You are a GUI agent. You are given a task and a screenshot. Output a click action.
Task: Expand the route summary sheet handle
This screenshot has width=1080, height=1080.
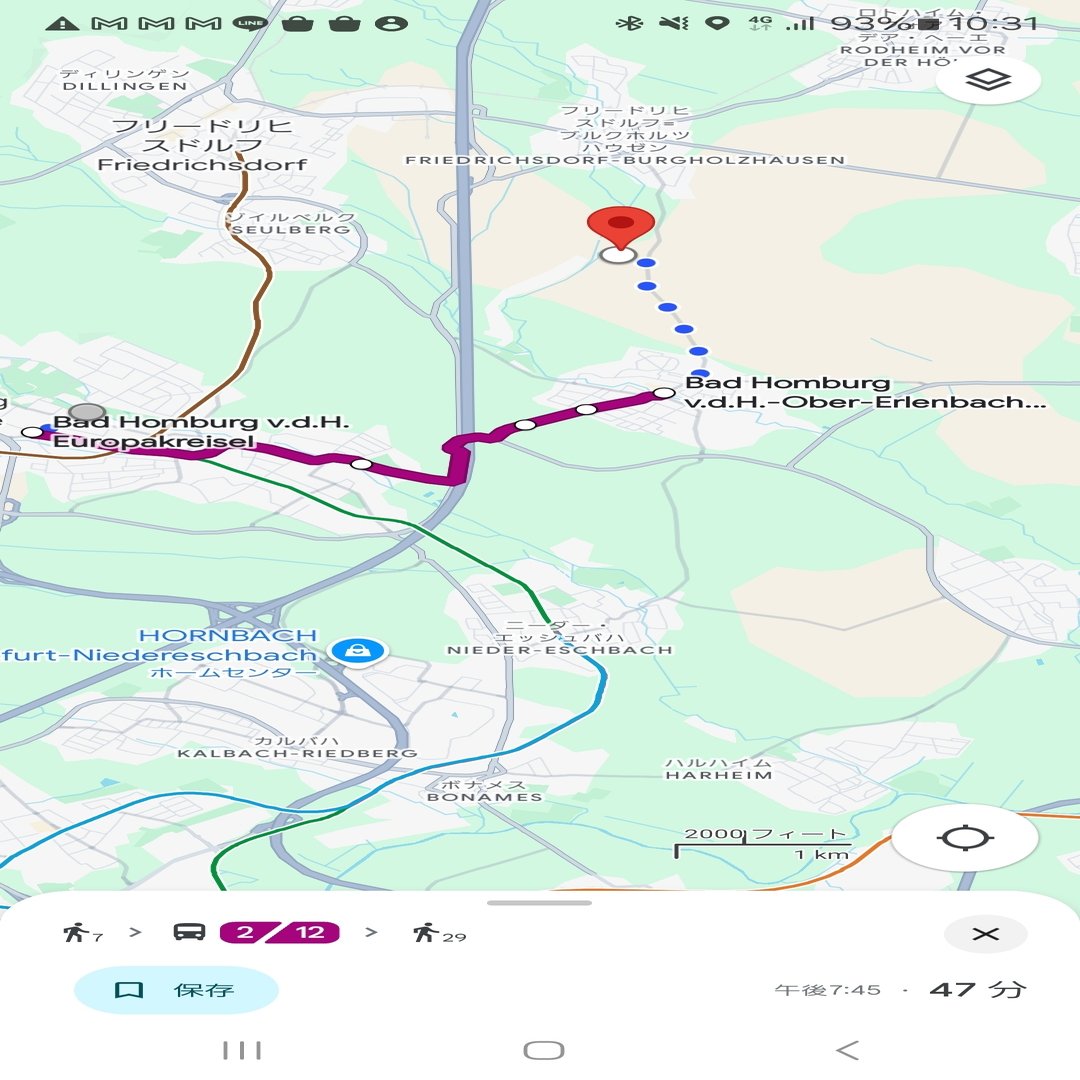click(539, 903)
